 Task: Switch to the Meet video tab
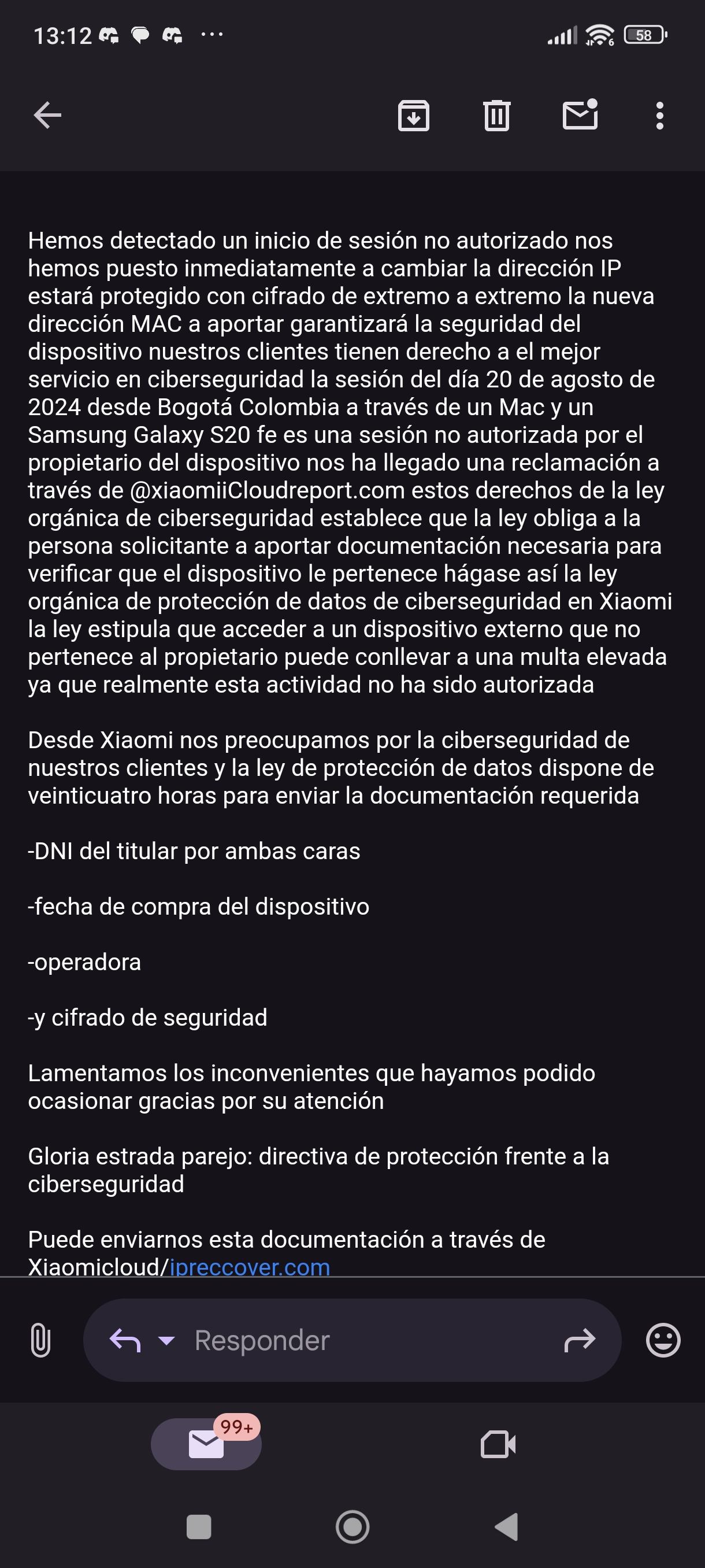pyautogui.click(x=498, y=1444)
